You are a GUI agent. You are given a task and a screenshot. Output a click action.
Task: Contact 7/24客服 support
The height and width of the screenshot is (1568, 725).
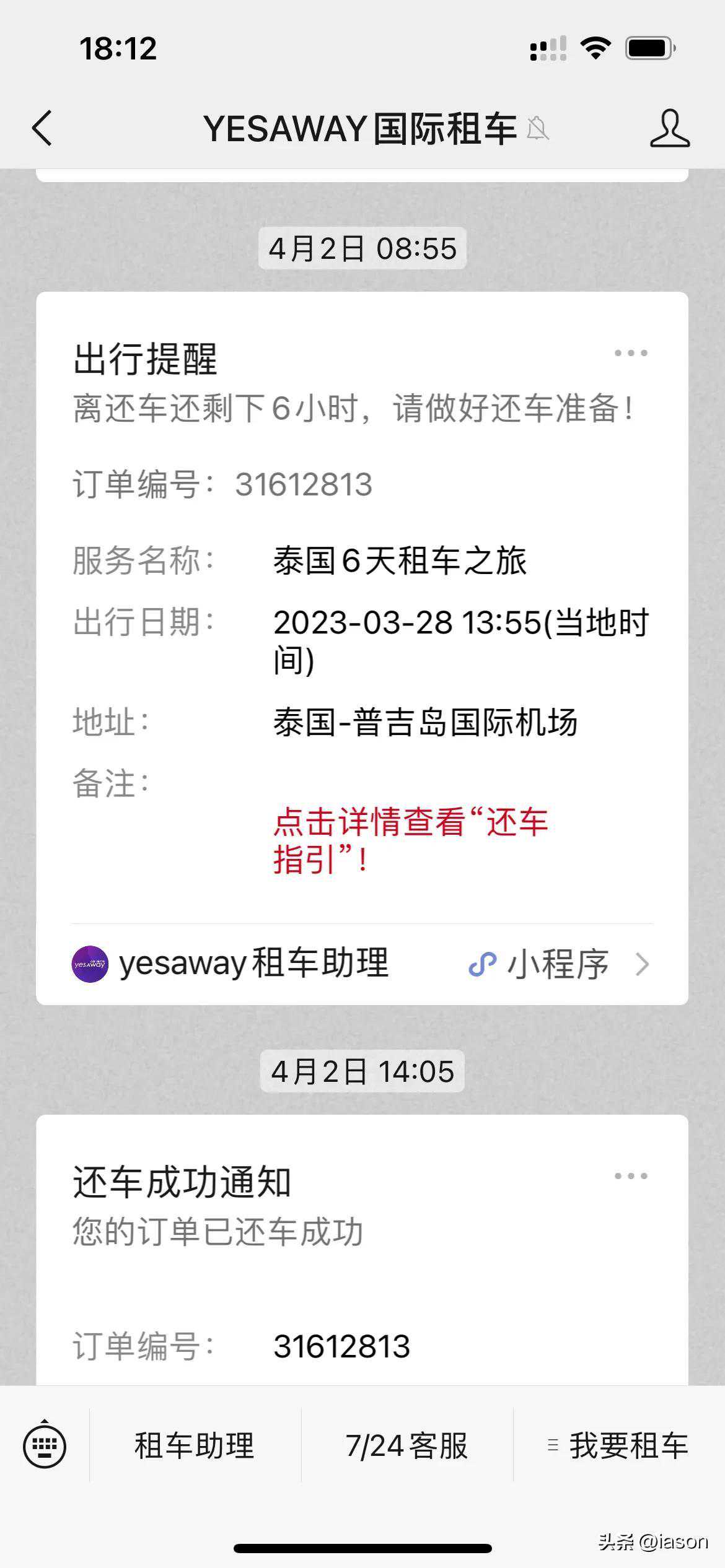tap(406, 1447)
